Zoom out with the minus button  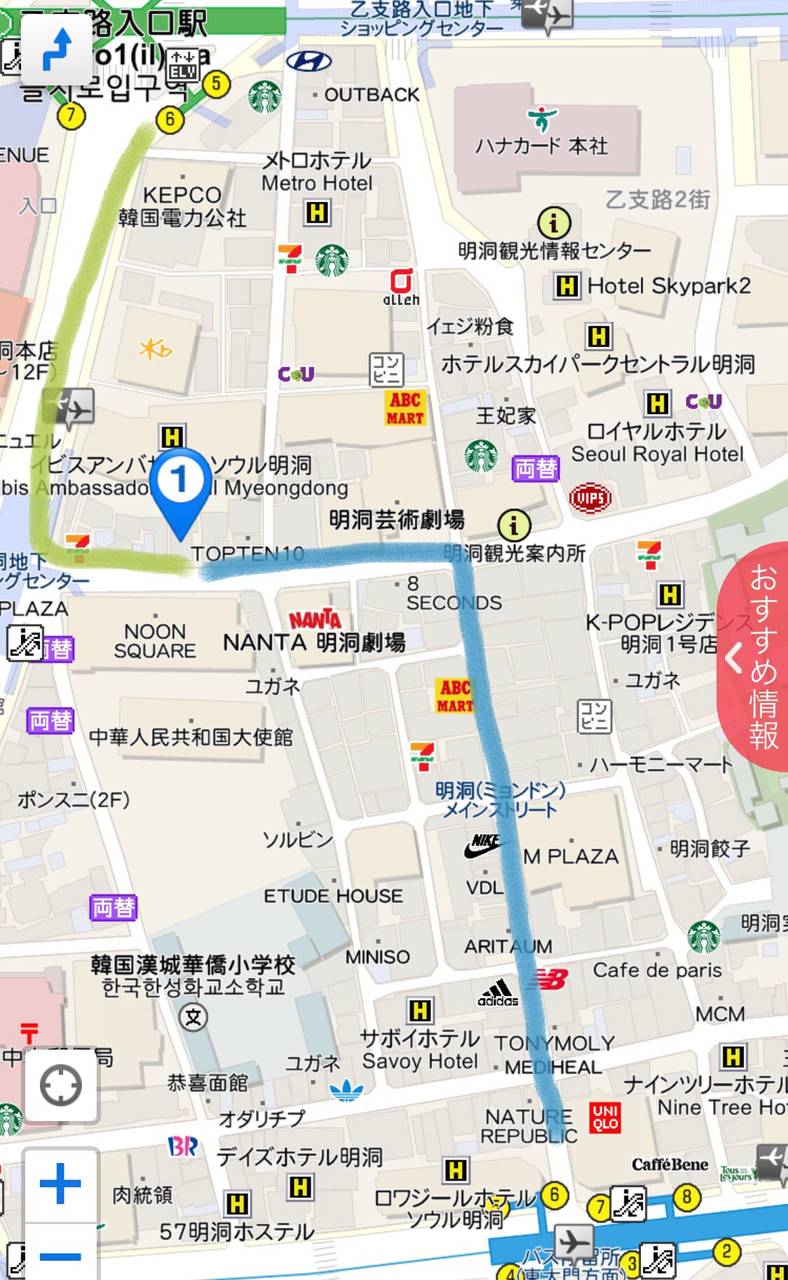pos(61,1257)
